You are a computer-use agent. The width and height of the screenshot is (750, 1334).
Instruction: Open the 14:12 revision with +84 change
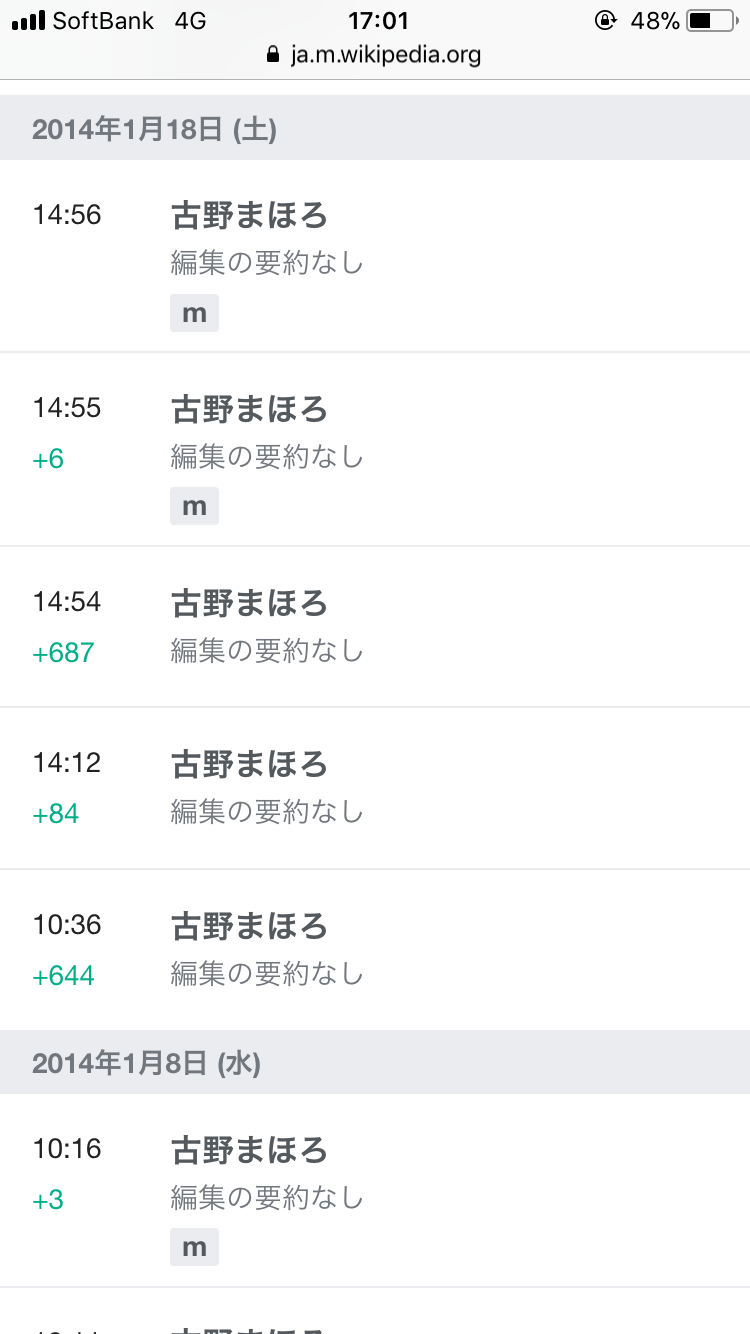click(375, 788)
